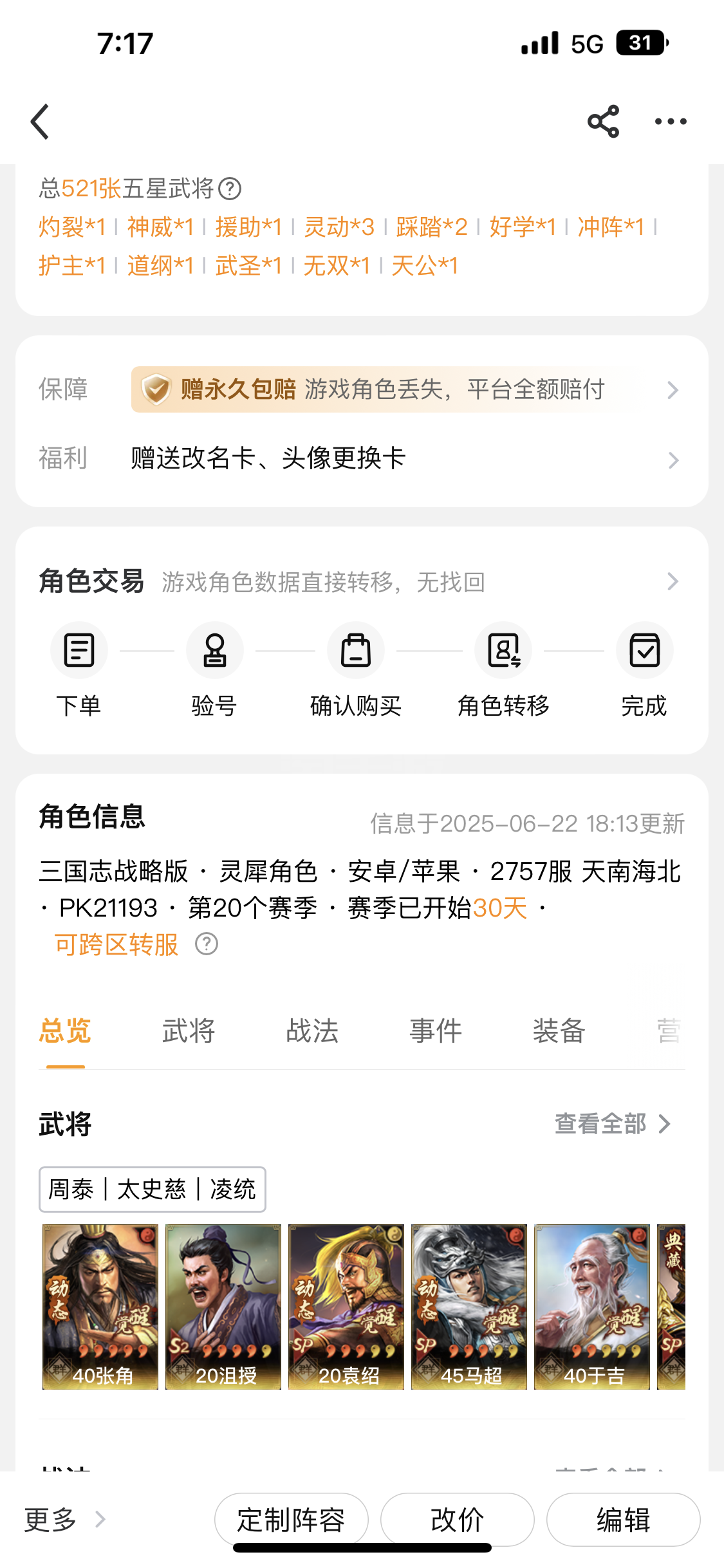Open the 更多 options
This screenshot has width=724, height=1568.
[64, 1520]
